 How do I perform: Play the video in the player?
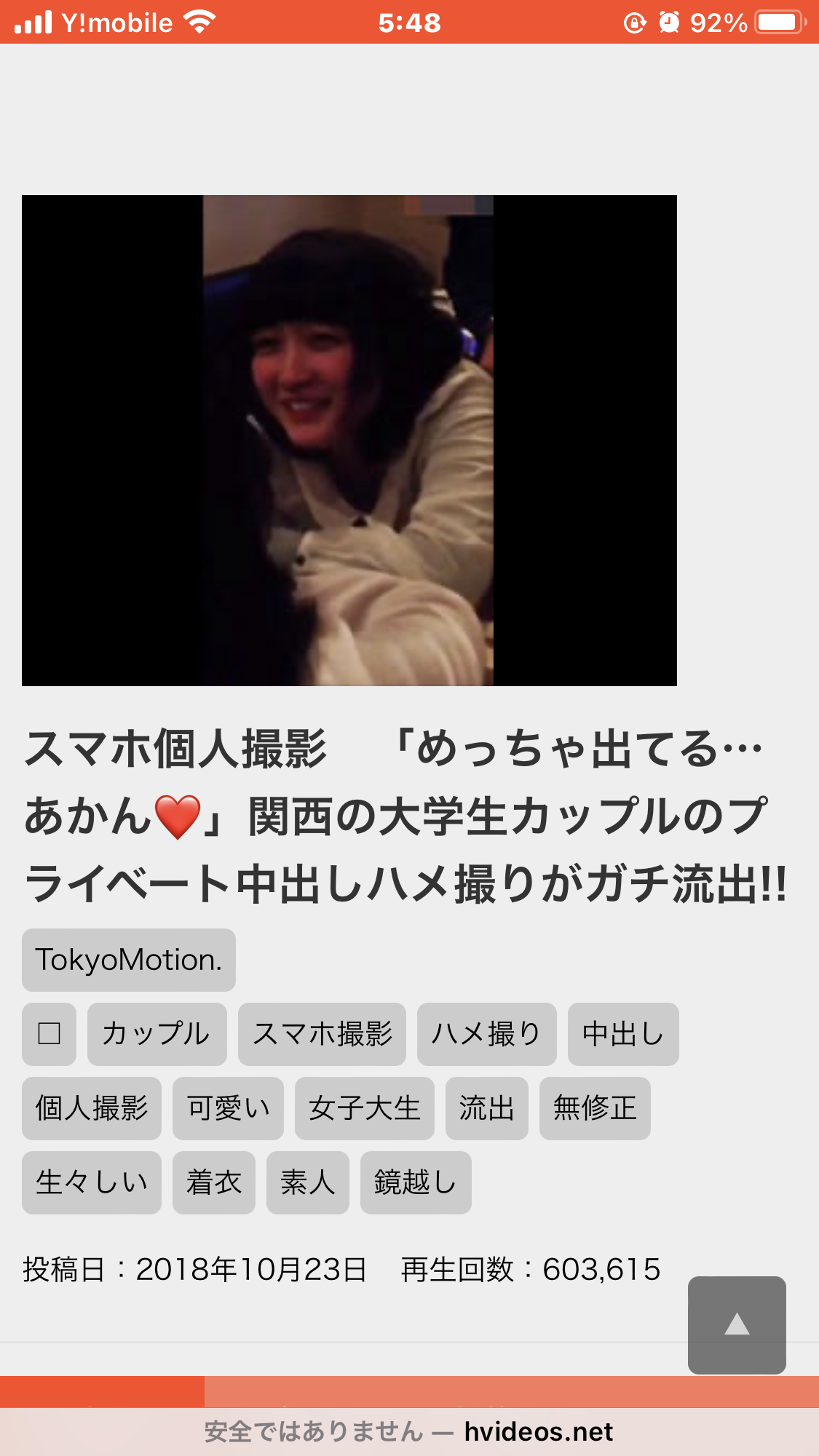click(349, 440)
